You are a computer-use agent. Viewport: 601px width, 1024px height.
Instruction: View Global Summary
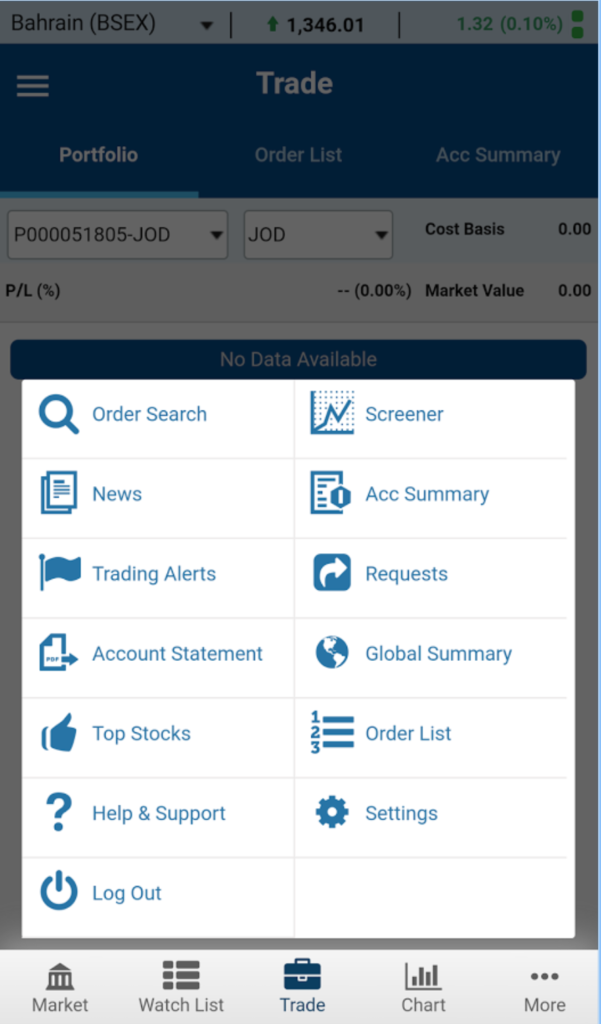click(430, 654)
